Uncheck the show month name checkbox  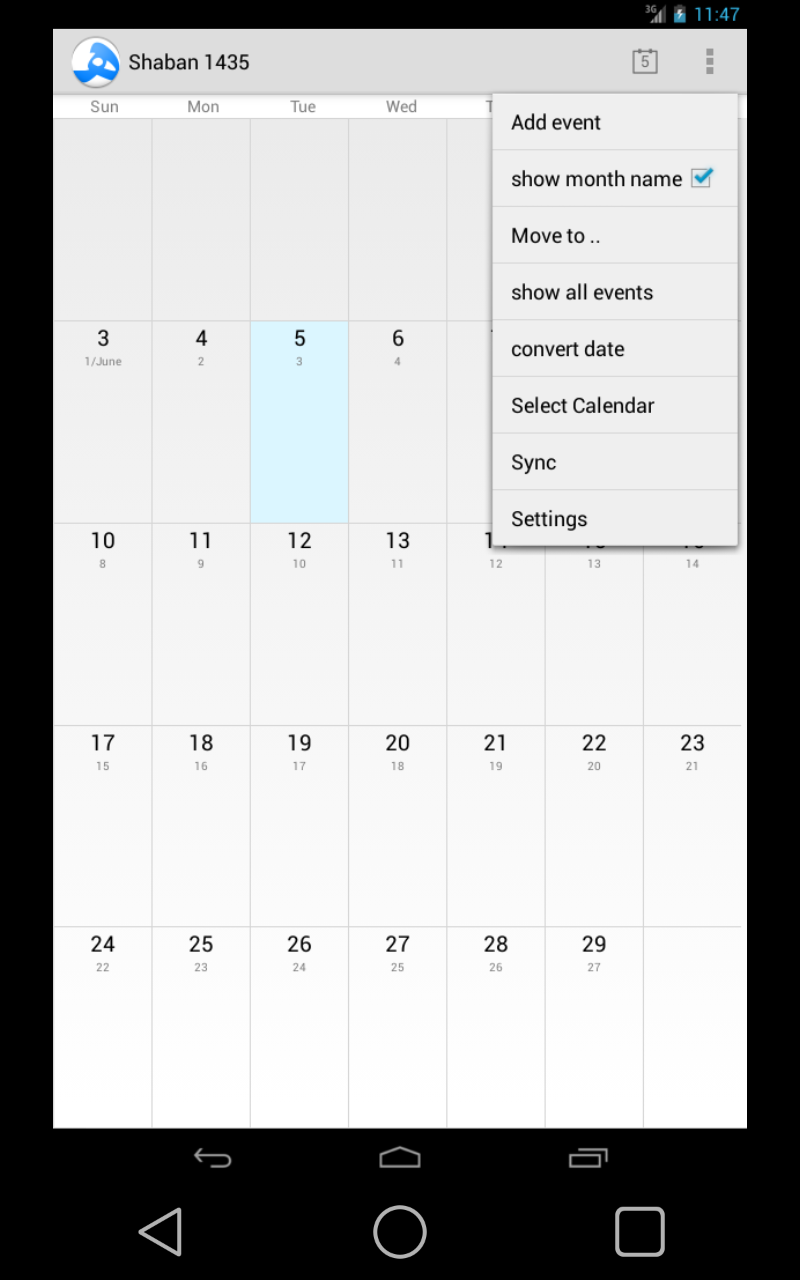tap(701, 178)
